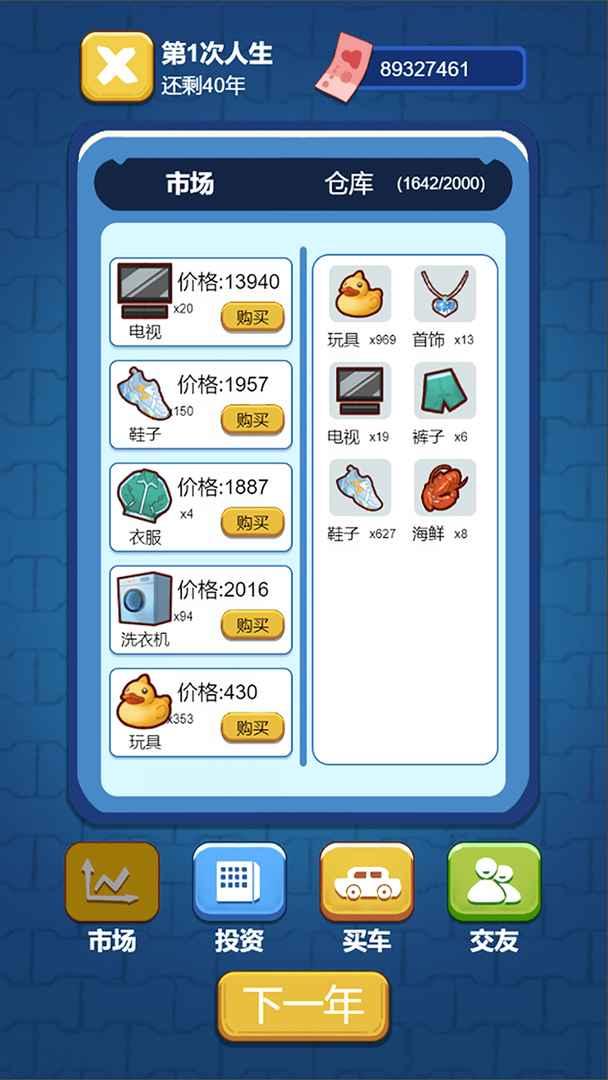Tap 购买 on the 玩具 listing

252,728
